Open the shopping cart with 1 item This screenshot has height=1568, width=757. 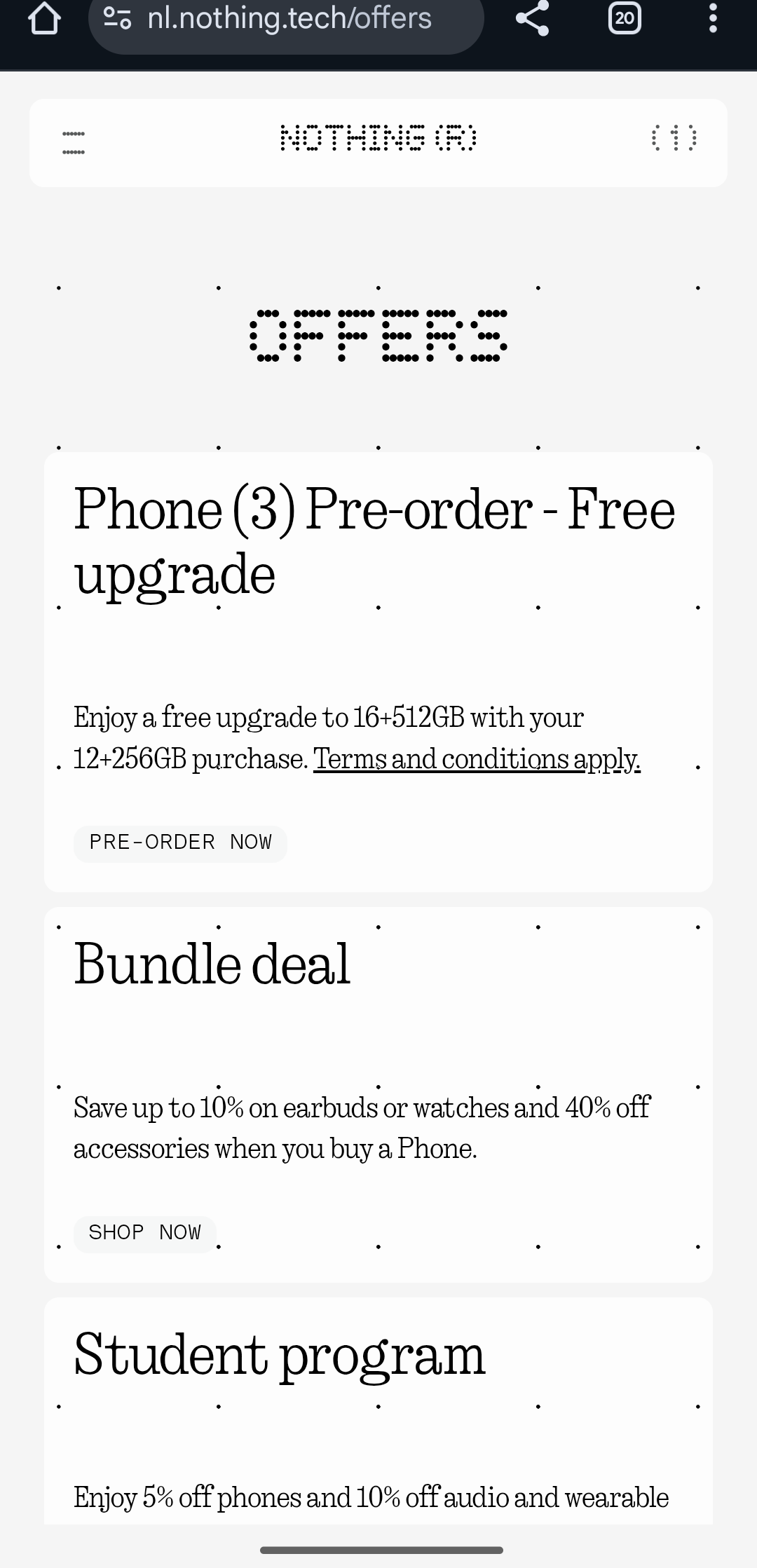[674, 138]
